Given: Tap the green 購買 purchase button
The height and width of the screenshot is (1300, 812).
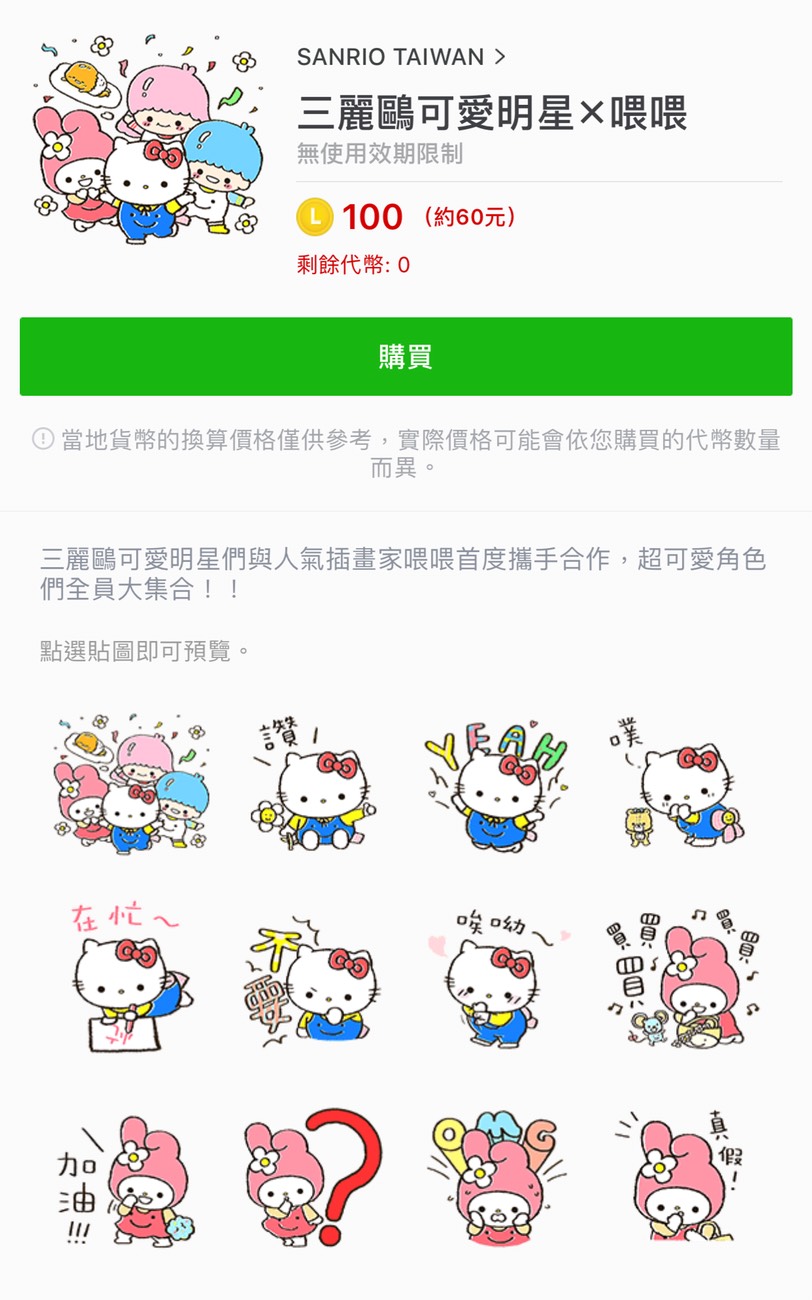Looking at the screenshot, I should (x=406, y=357).
